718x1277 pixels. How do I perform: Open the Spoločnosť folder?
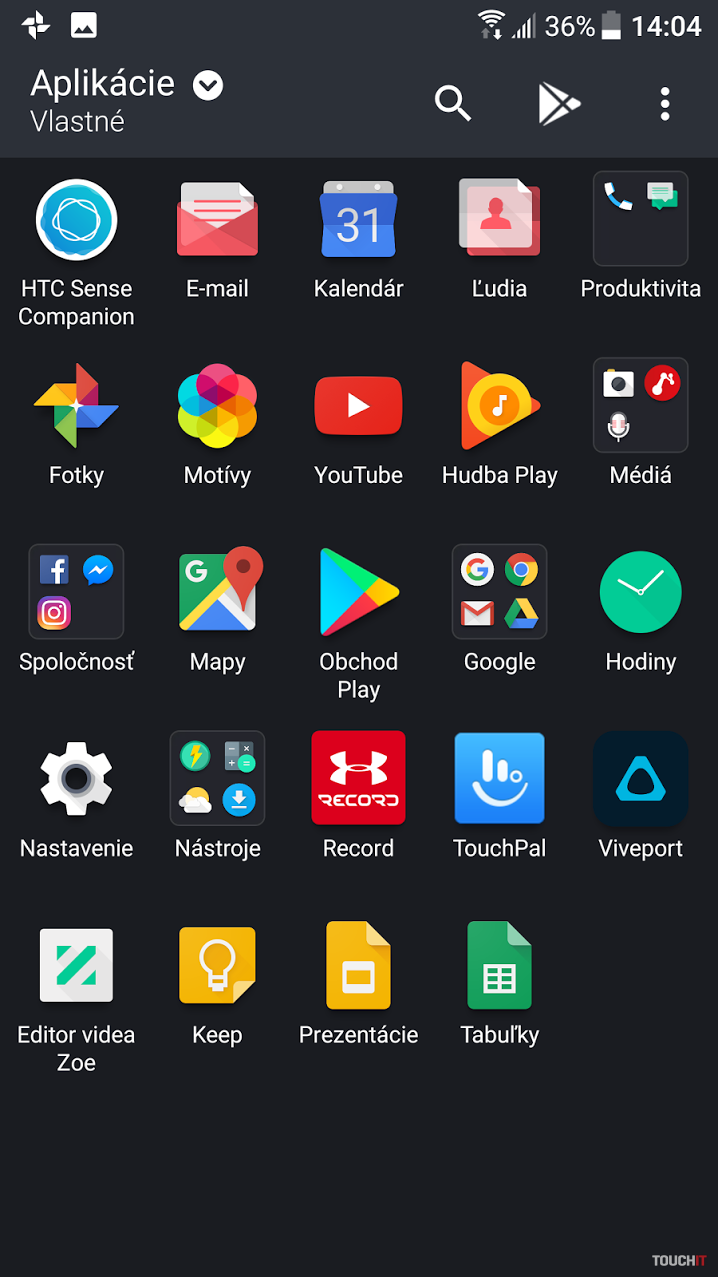click(76, 592)
